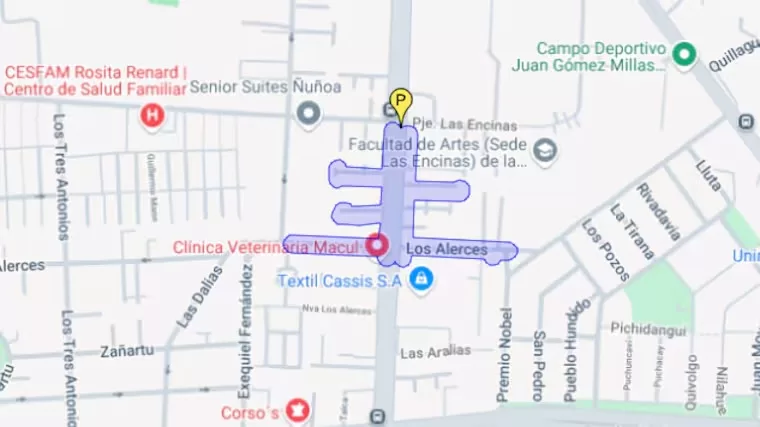Open CESFAM Rosita Renard health center pin
This screenshot has height=427, width=760.
pyautogui.click(x=152, y=116)
